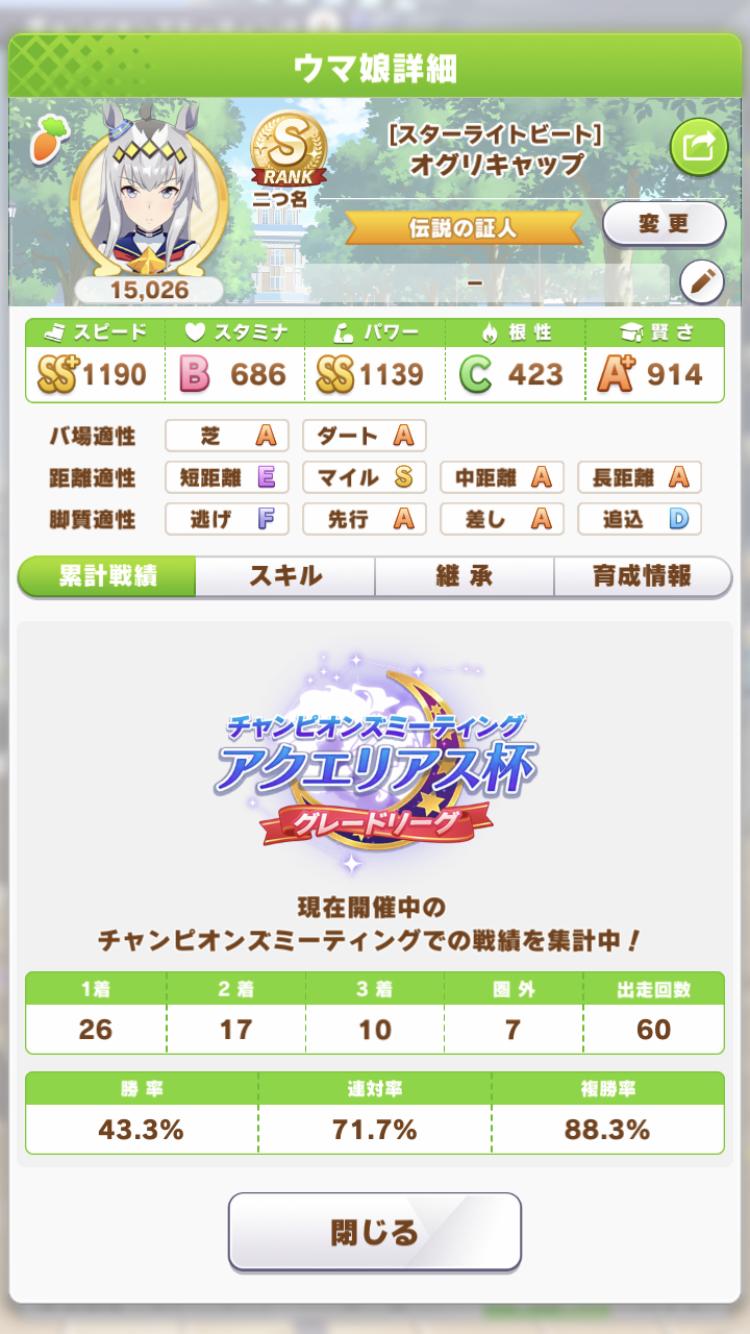
Task: View the 育成情報 tab
Action: pos(642,576)
